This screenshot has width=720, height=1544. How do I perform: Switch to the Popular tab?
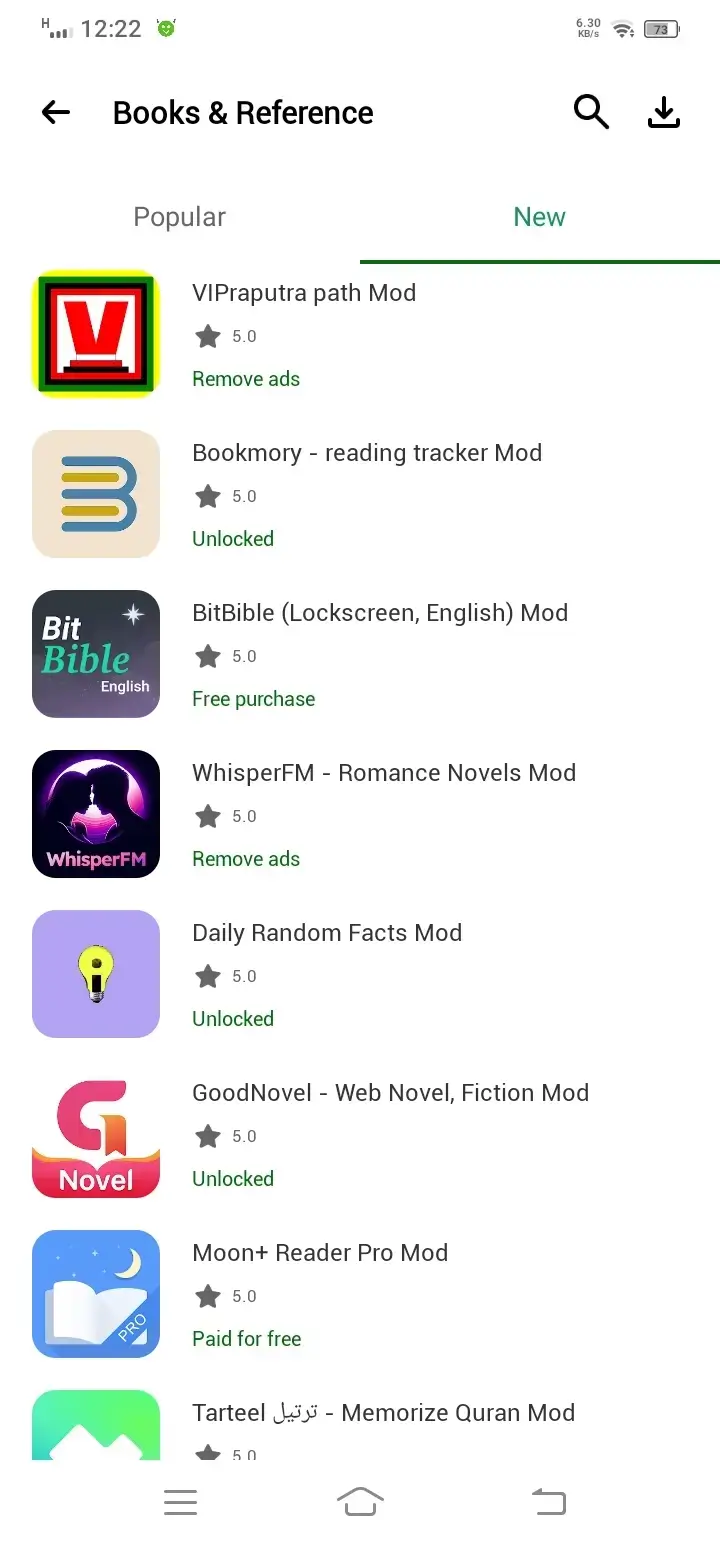point(179,216)
